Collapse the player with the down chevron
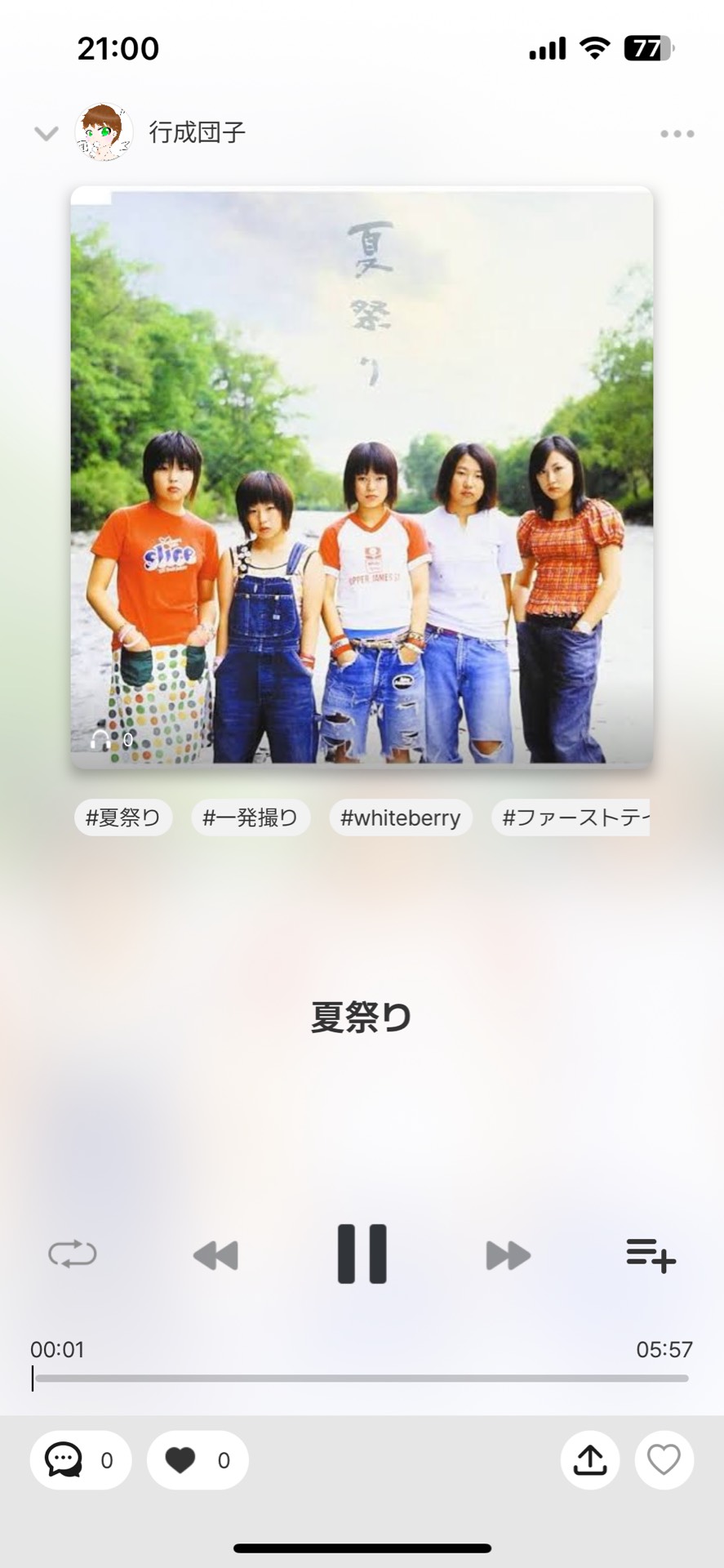Viewport: 724px width, 1568px height. (x=47, y=133)
